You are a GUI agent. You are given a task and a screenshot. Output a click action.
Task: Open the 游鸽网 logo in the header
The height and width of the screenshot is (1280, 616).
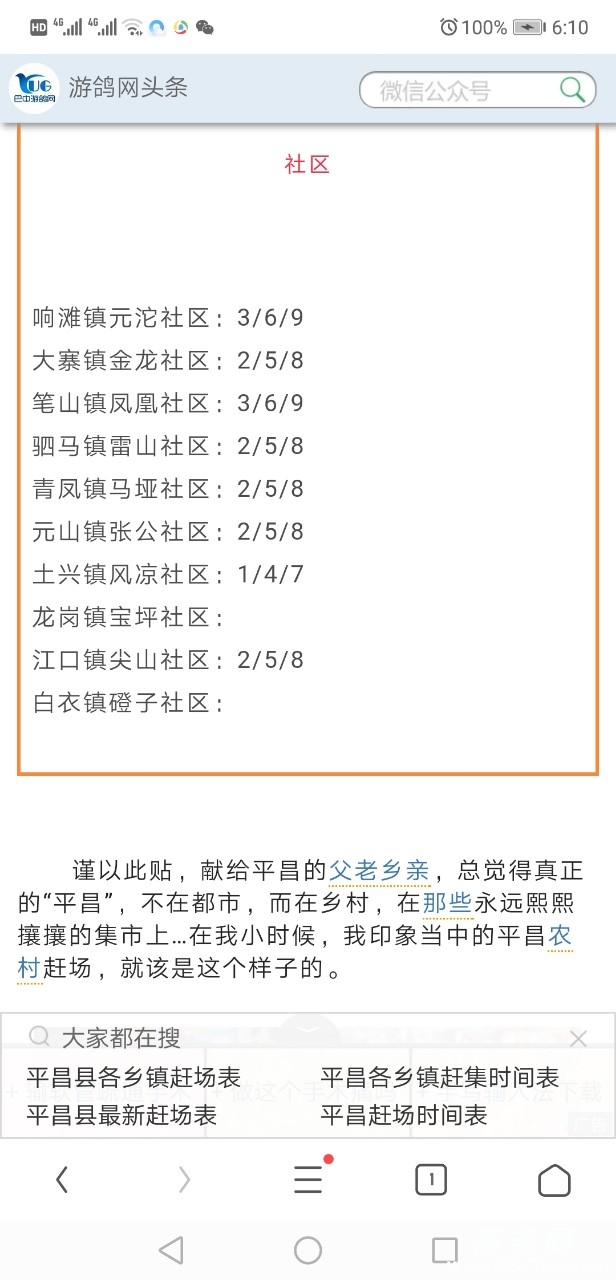point(34,88)
